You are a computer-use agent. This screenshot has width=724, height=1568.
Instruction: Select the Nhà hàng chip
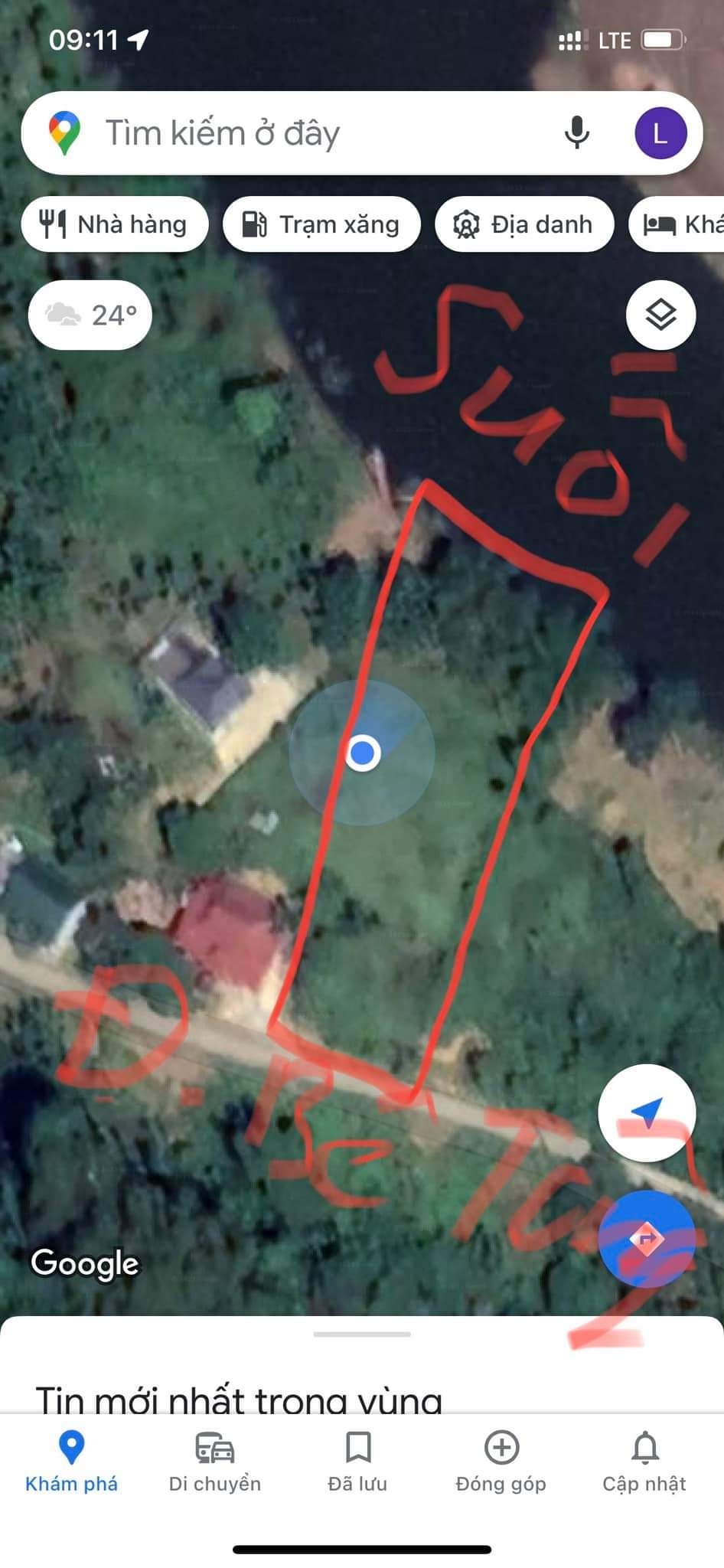tap(115, 224)
